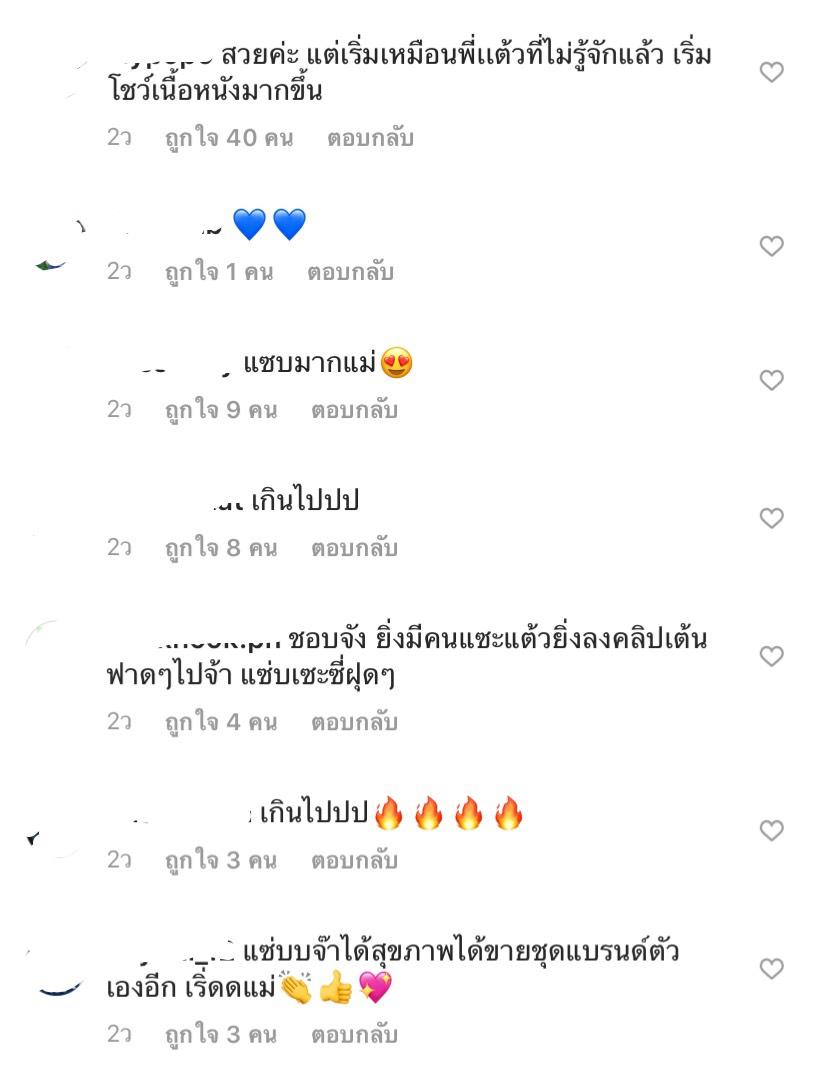
Task: Like the 'แซบมากแม่' comment
Action: tap(771, 380)
